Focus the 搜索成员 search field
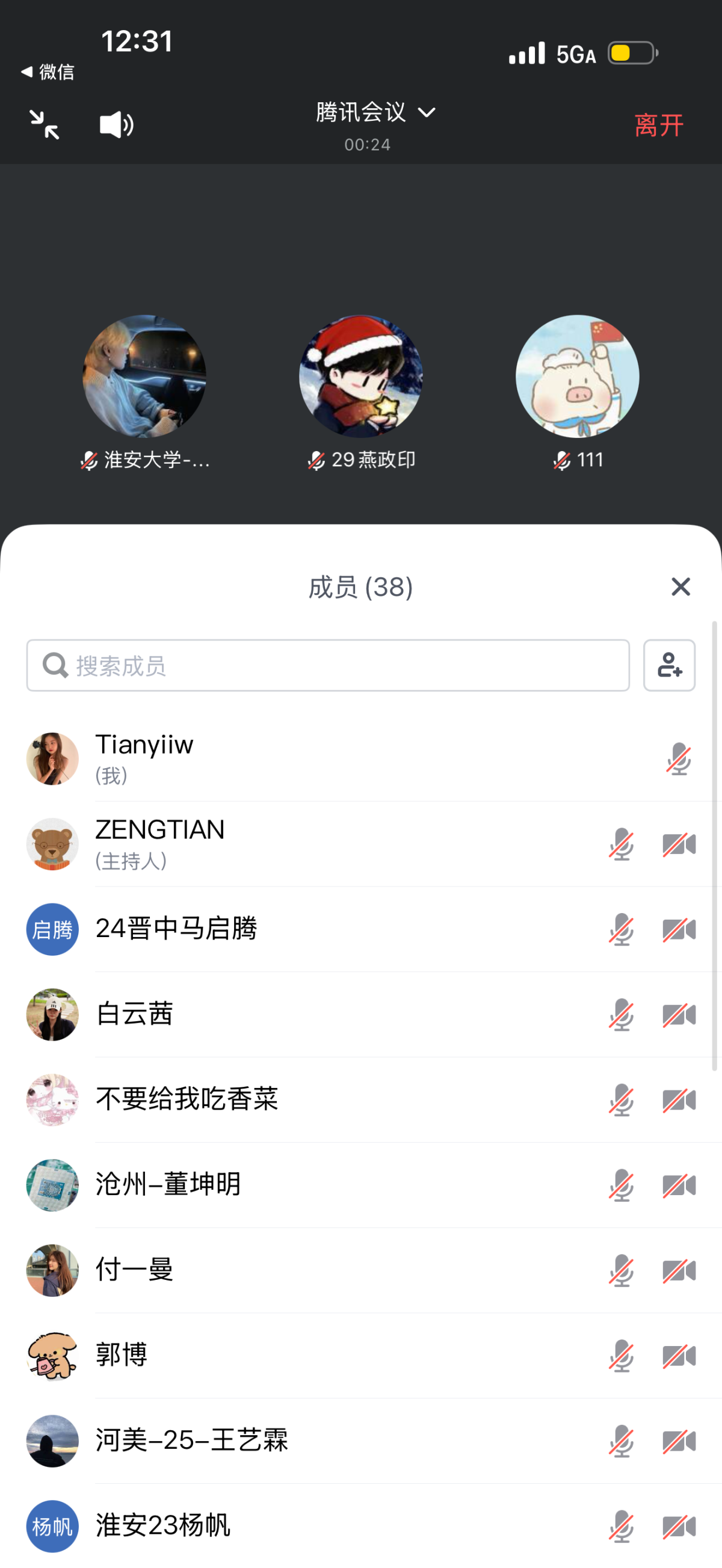Screen dimensions: 722x1568 327,665
